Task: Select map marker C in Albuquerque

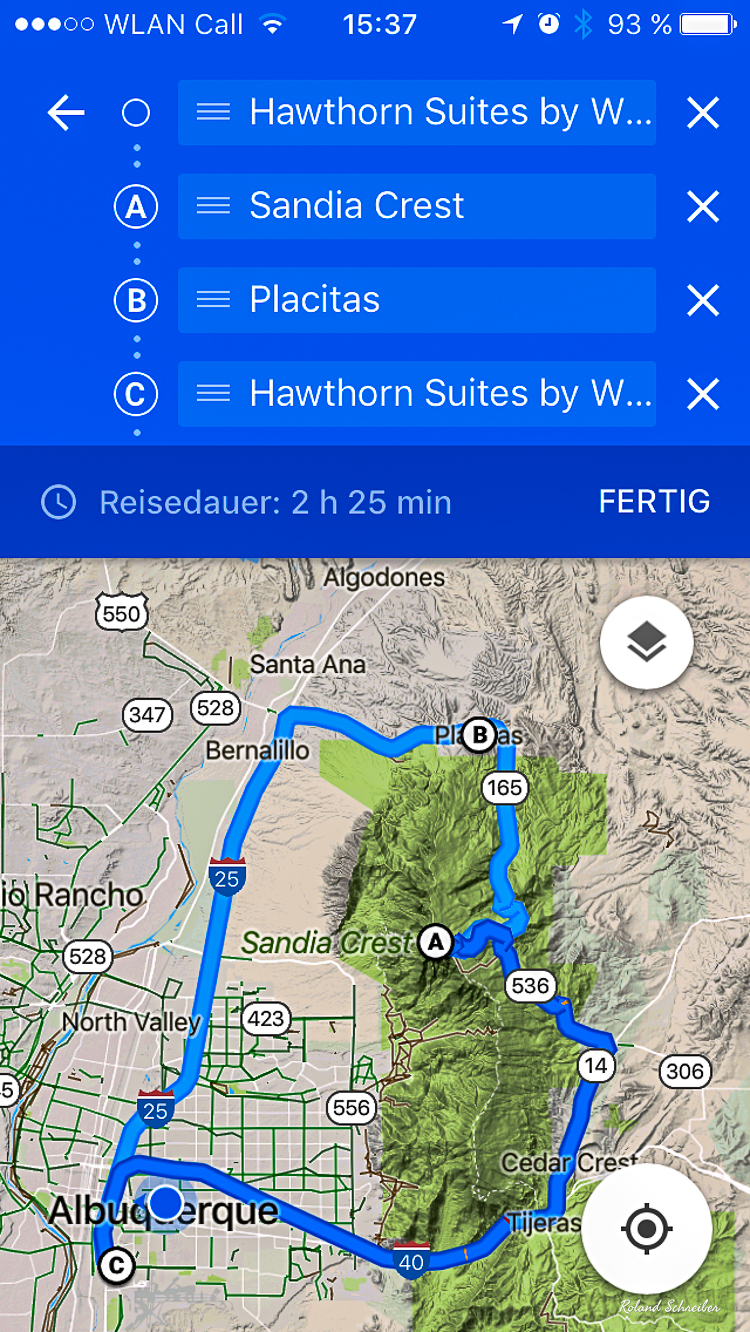Action: 116,1266
